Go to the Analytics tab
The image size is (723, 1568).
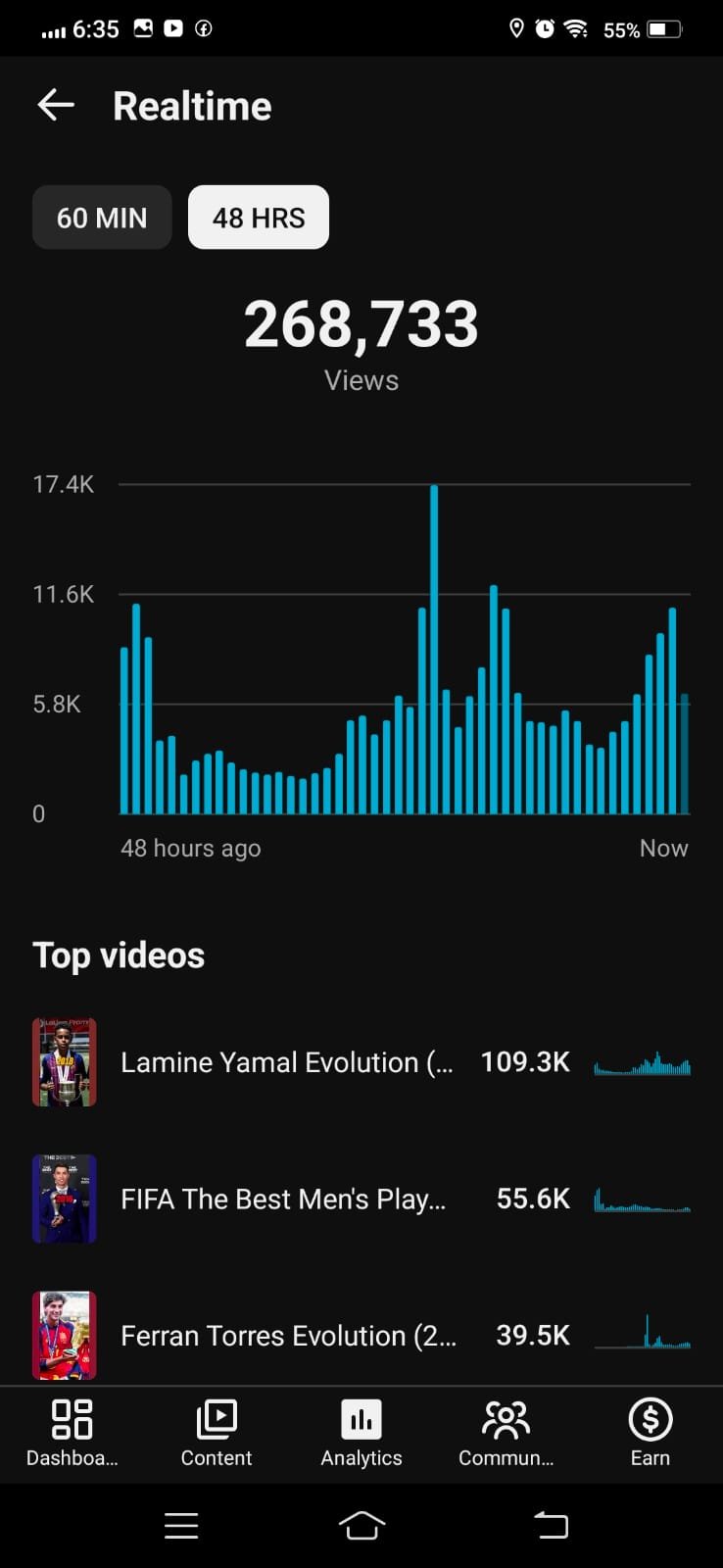coord(361,1433)
